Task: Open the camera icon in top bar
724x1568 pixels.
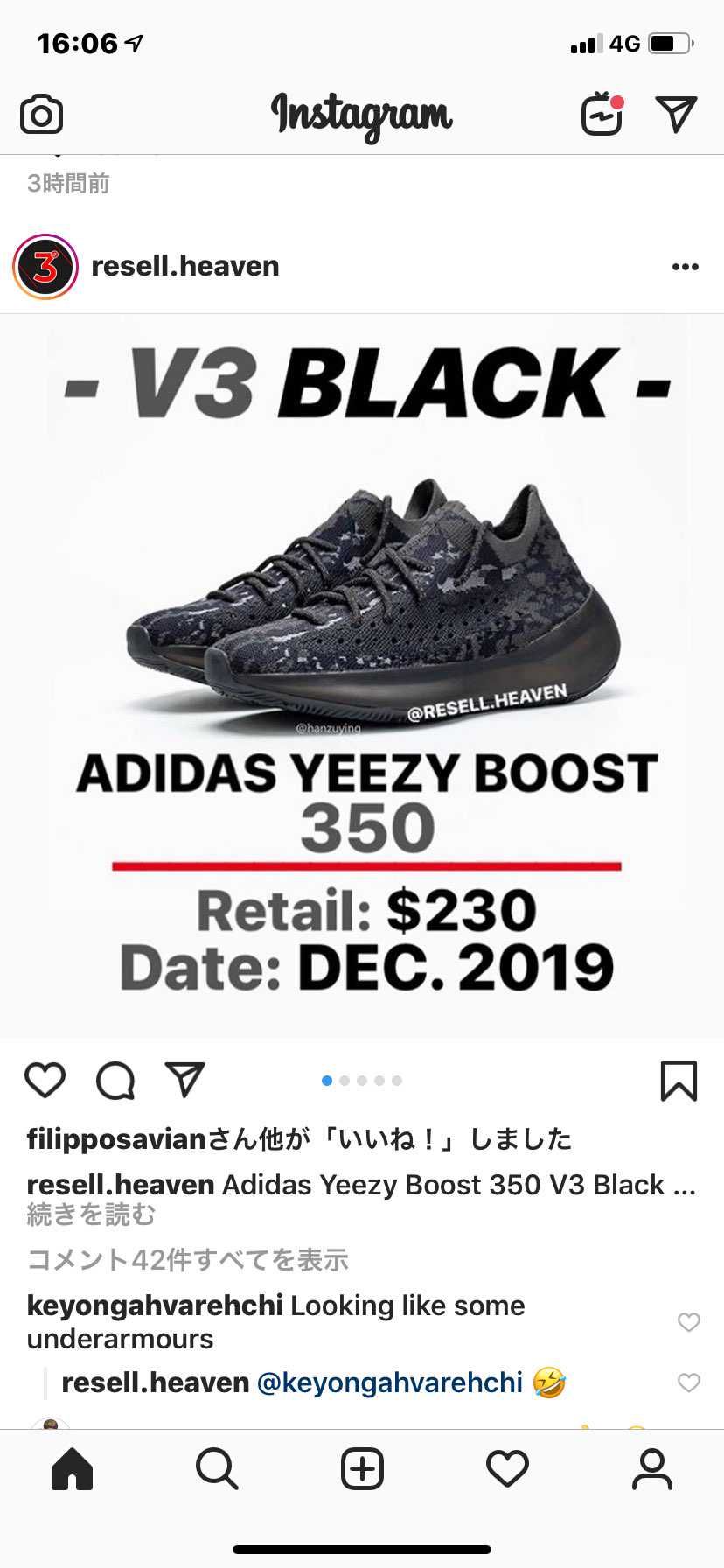Action: coord(41,115)
